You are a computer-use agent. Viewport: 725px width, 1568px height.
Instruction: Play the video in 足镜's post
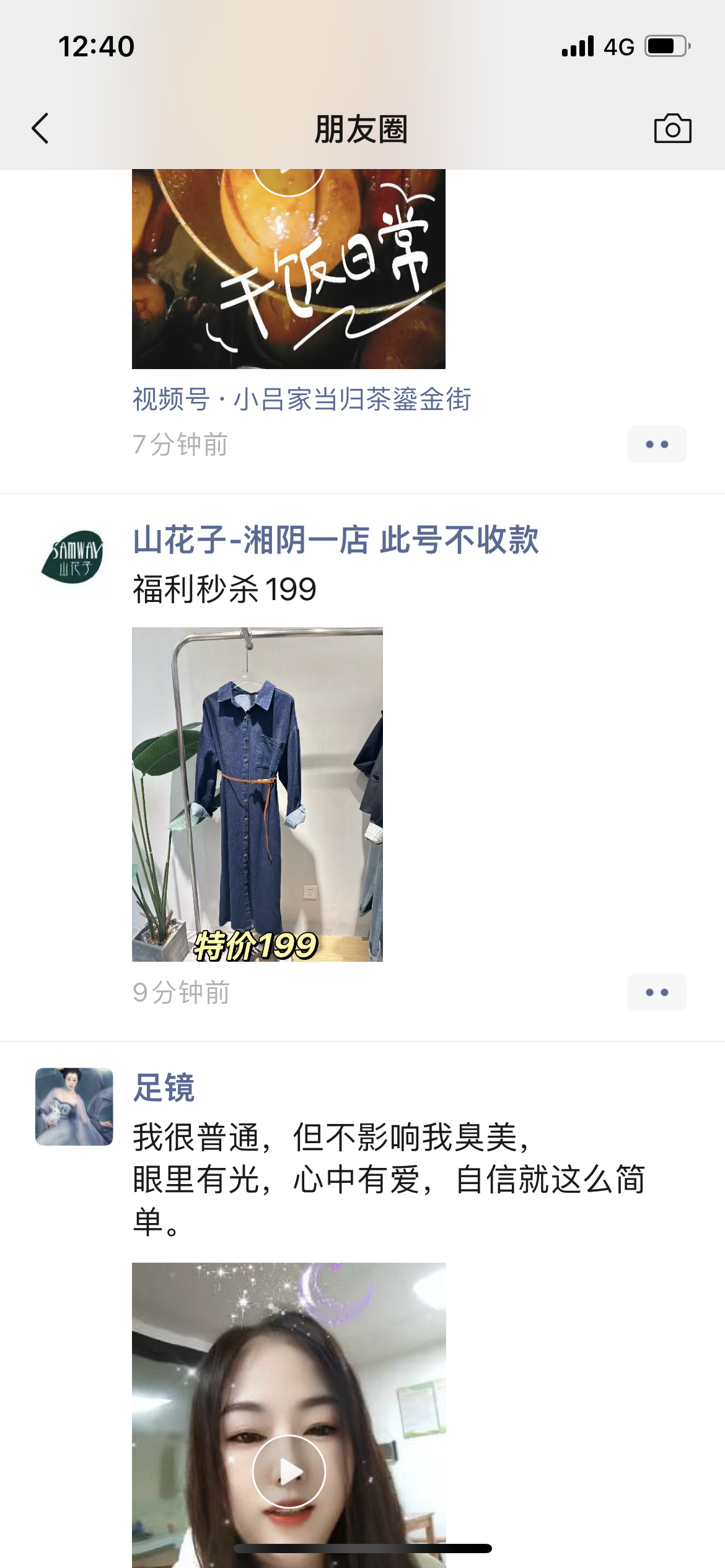[289, 1471]
